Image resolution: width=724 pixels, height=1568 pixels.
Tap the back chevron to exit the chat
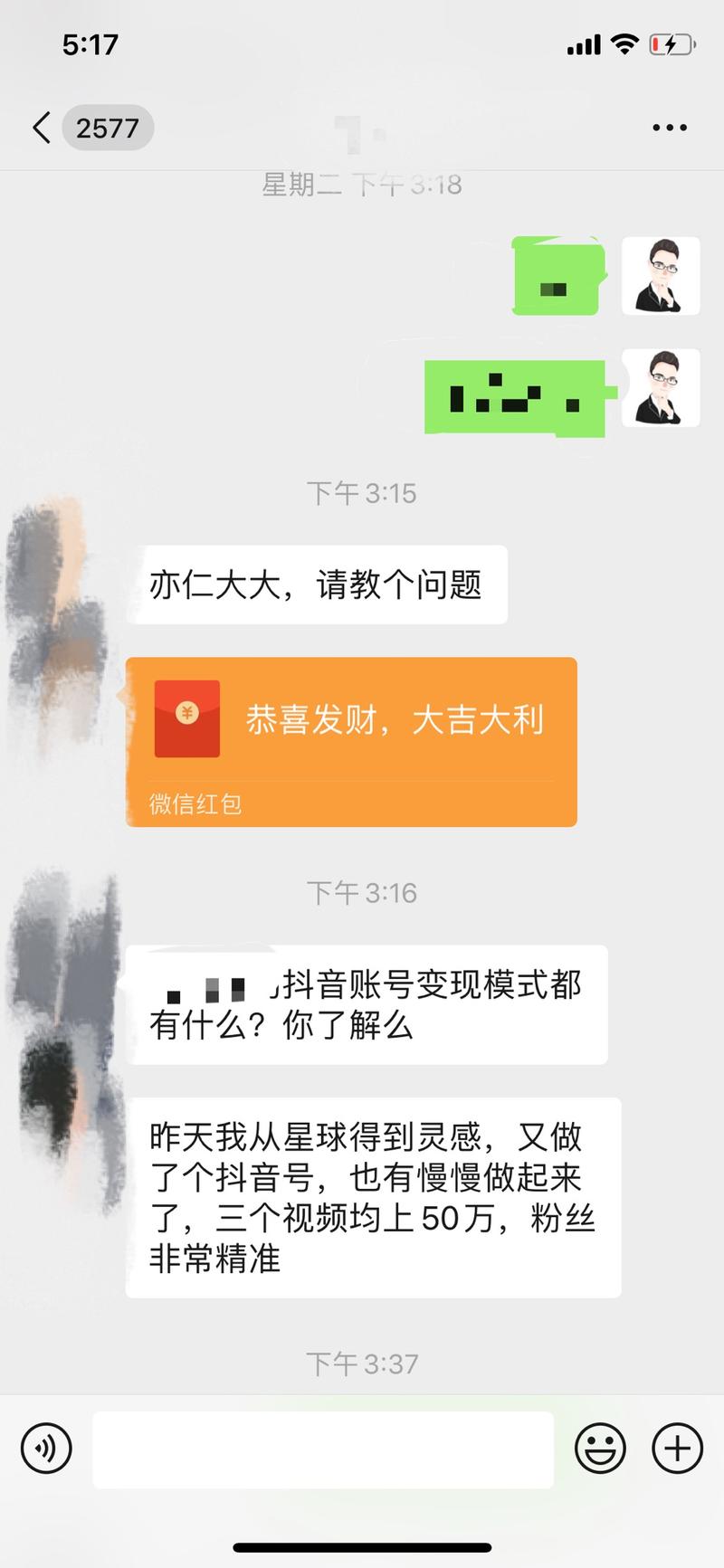click(40, 128)
